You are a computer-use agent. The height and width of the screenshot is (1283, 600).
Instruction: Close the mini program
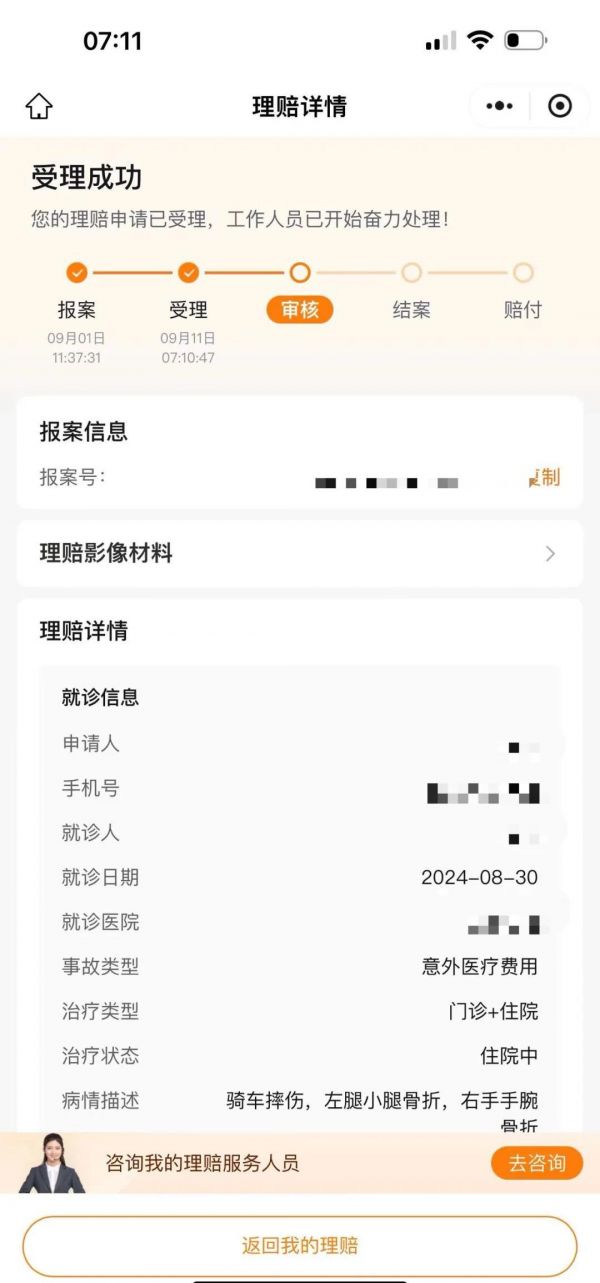click(560, 106)
